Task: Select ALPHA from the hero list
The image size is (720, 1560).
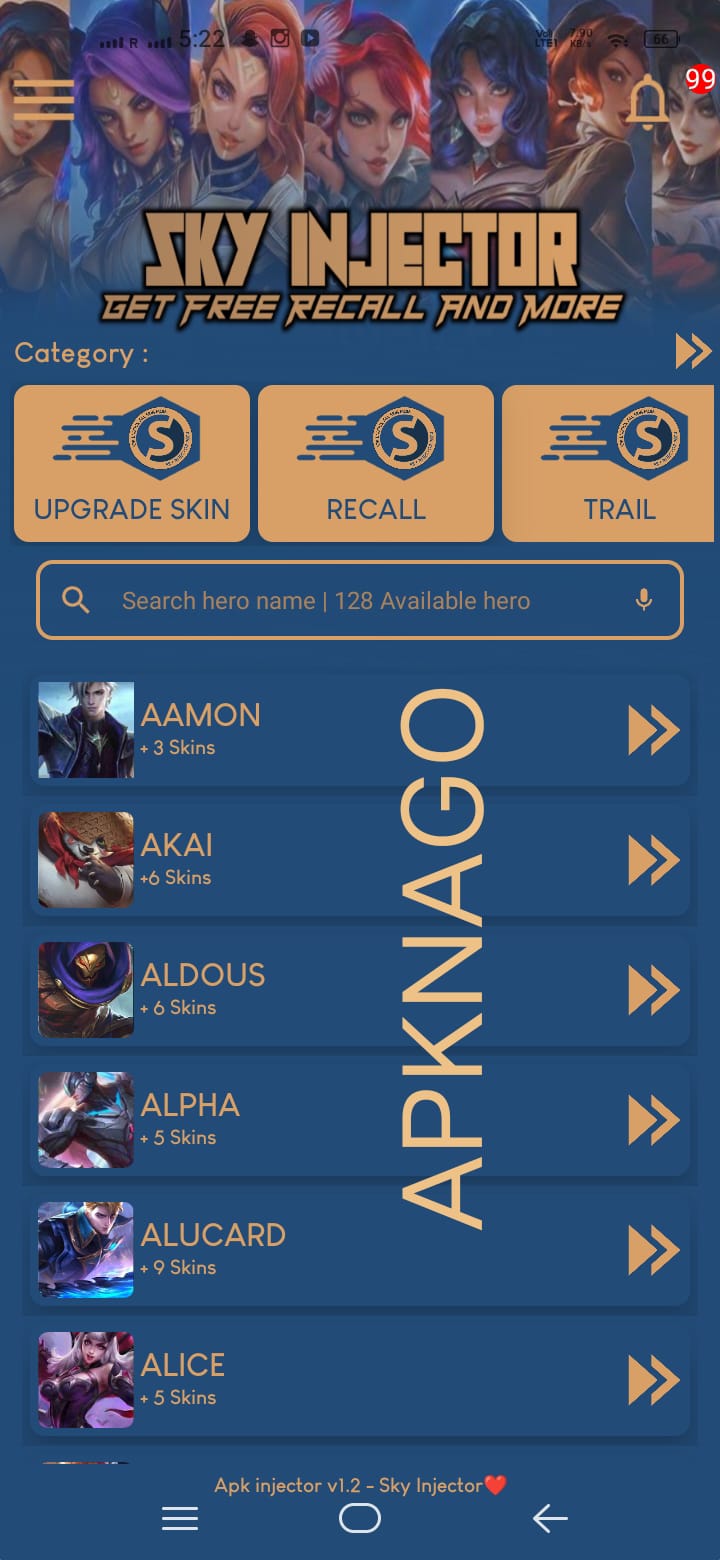Action: click(x=360, y=1120)
